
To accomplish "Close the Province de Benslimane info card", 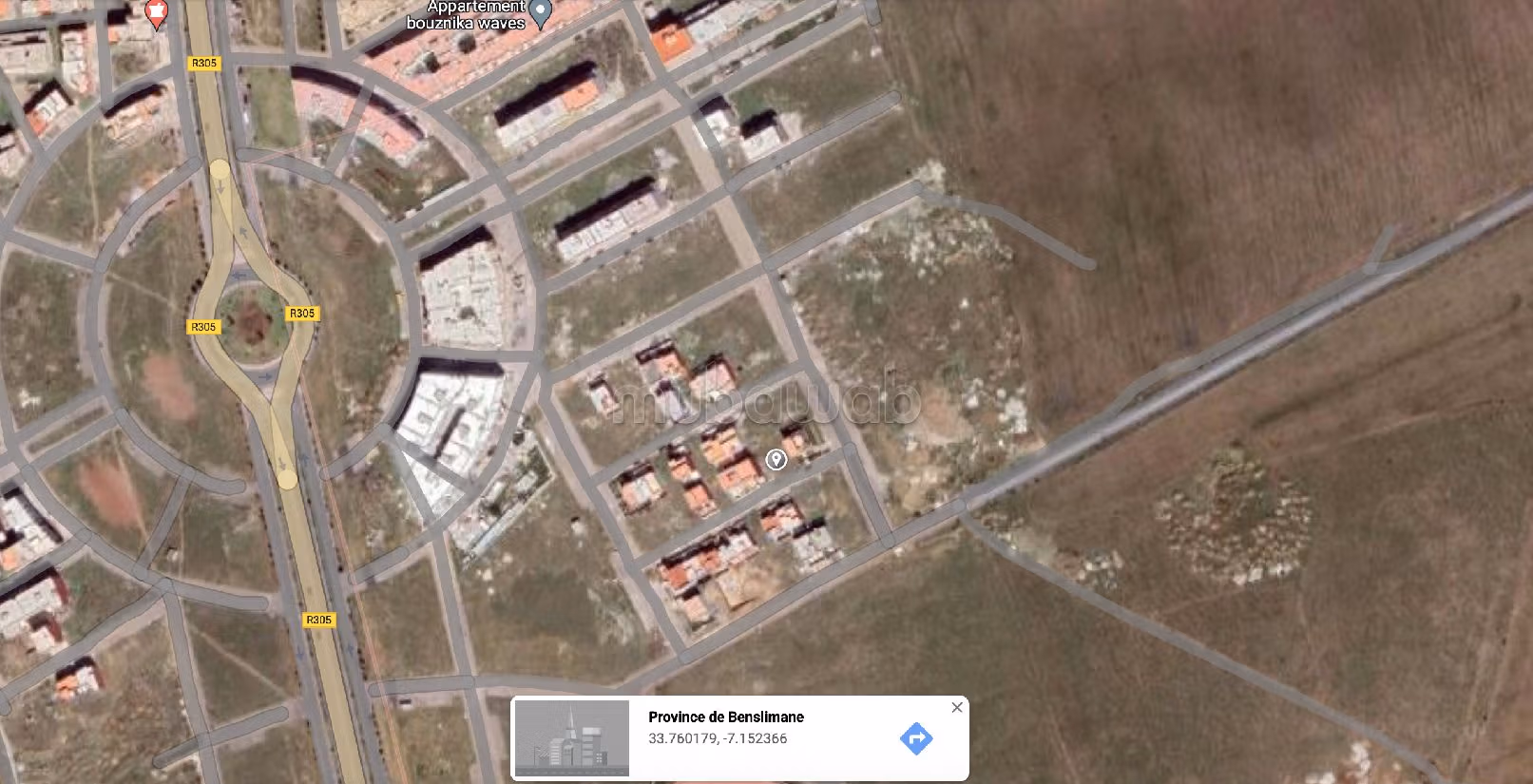I will pyautogui.click(x=957, y=707).
